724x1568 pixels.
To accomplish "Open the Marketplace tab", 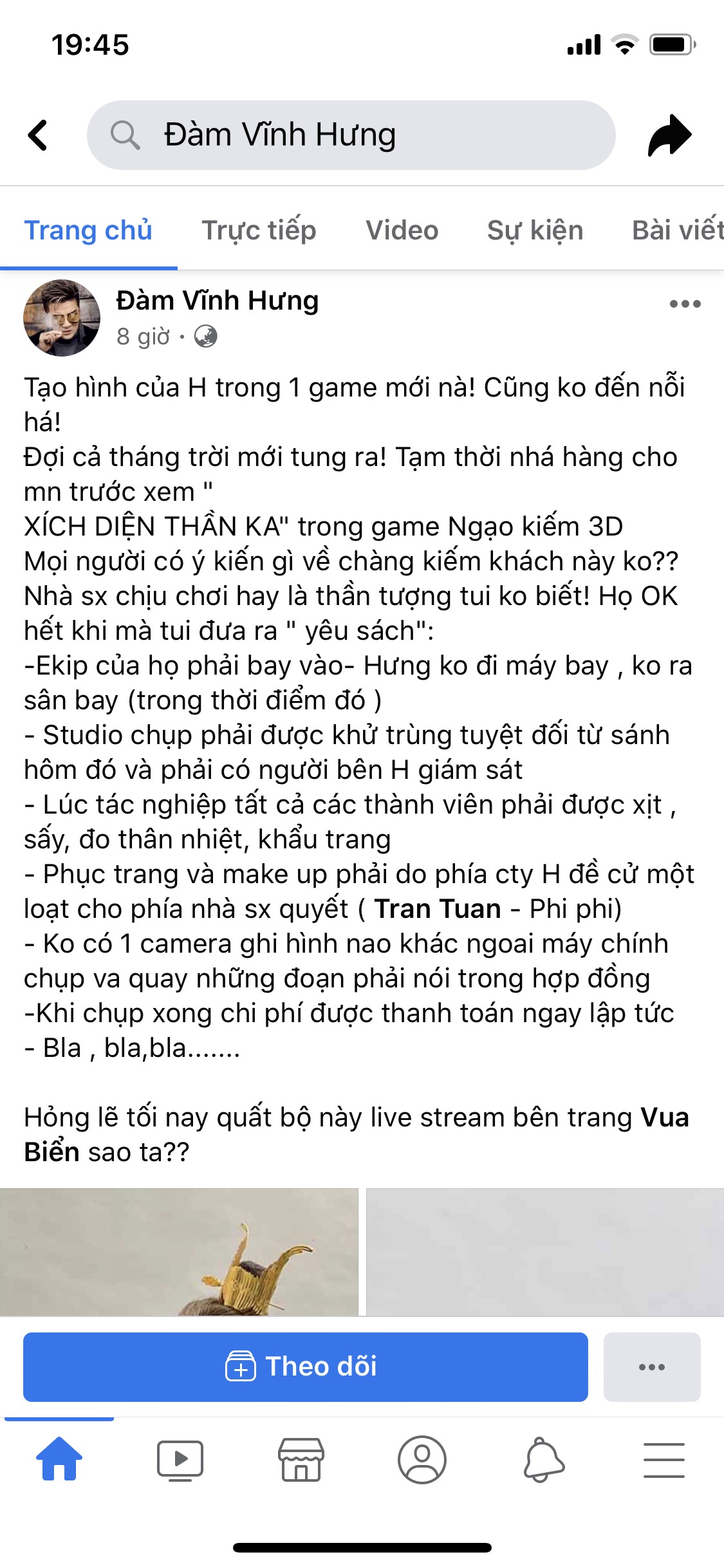I will tap(301, 1459).
